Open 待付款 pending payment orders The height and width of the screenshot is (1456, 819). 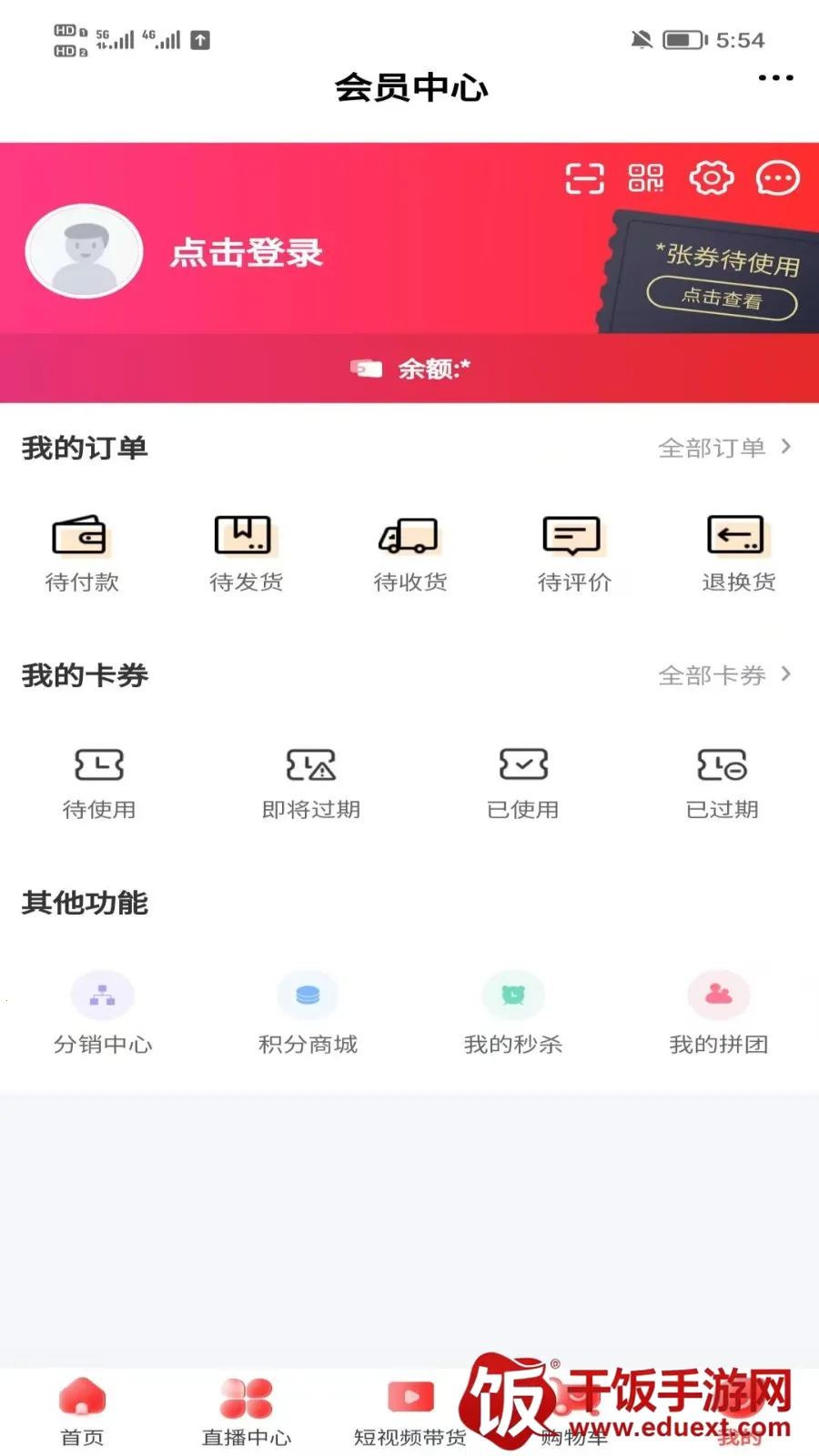click(82, 554)
